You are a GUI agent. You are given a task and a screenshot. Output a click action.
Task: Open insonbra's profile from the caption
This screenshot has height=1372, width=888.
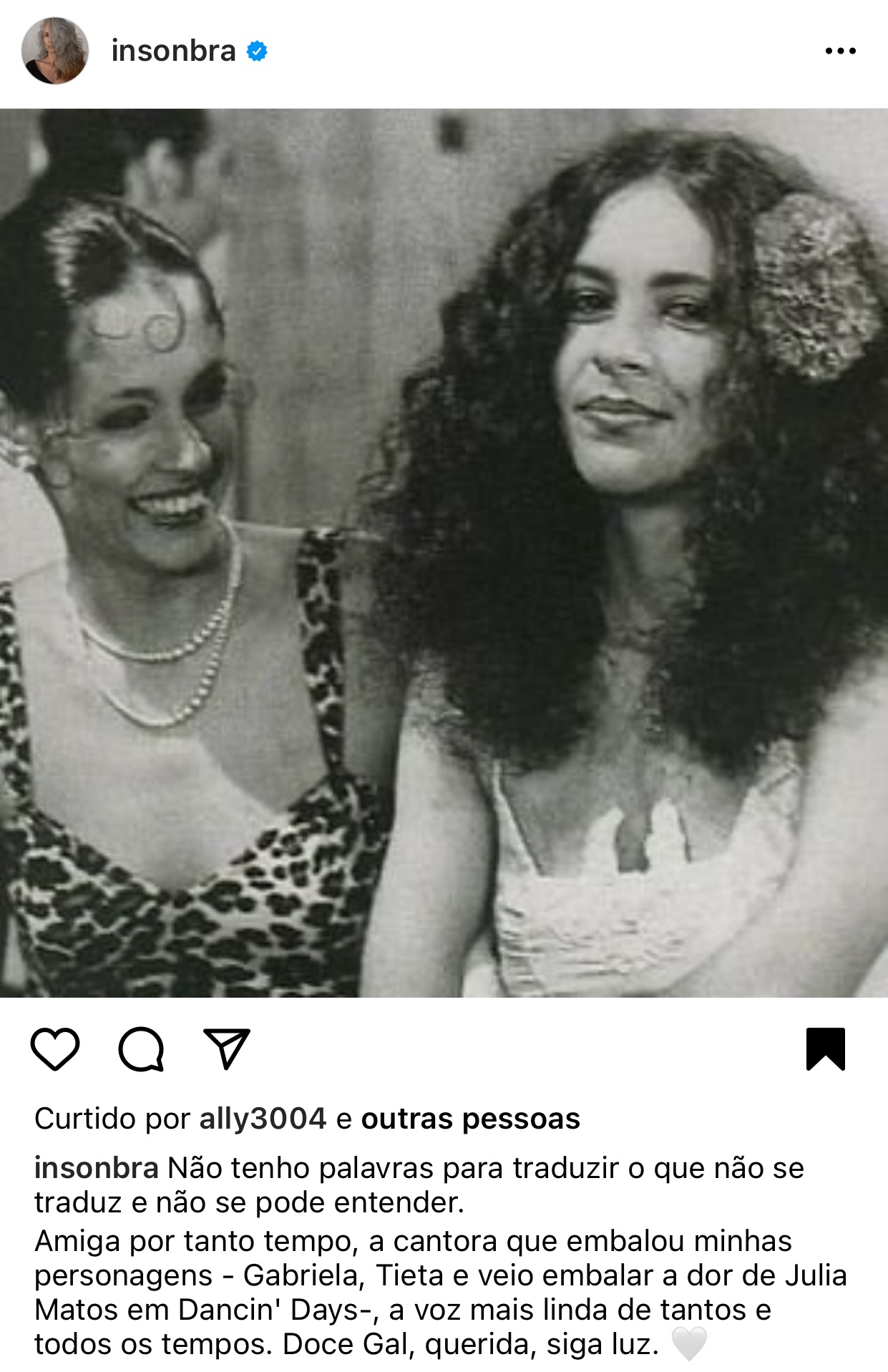[x=96, y=1168]
